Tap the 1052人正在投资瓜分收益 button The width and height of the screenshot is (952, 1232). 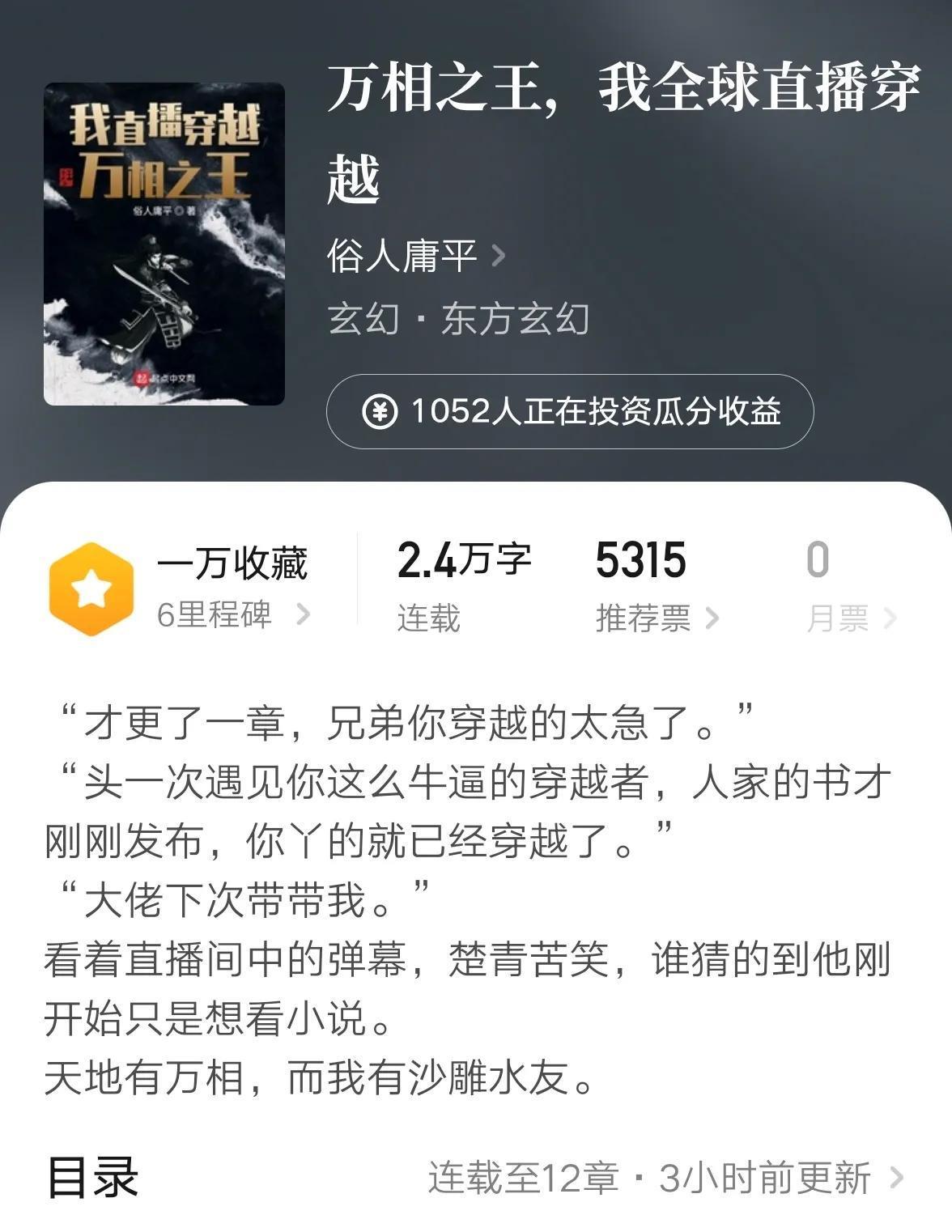click(x=570, y=411)
